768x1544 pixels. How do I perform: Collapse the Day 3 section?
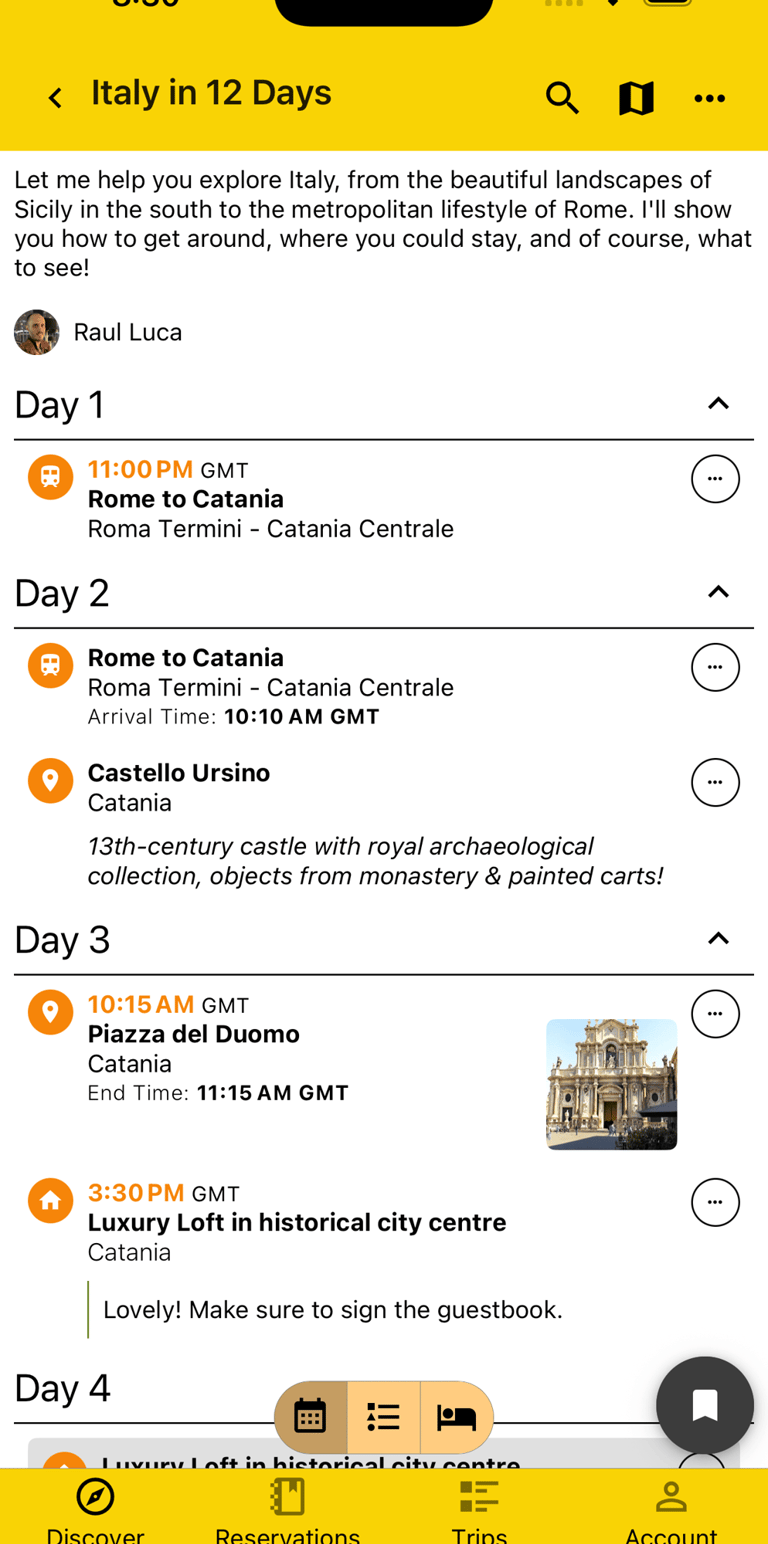click(x=718, y=938)
